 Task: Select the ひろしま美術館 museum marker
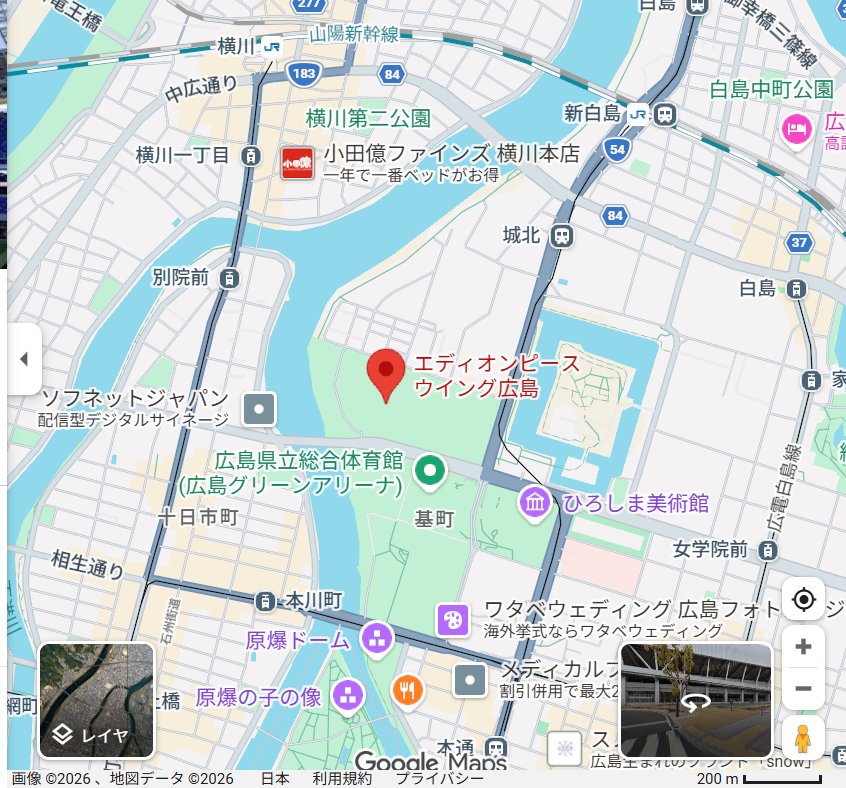point(534,502)
